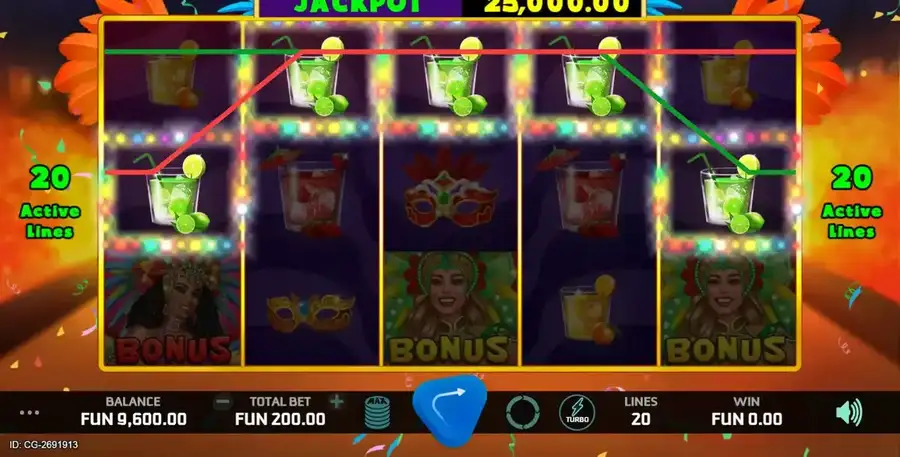Increase the total bet

point(336,402)
